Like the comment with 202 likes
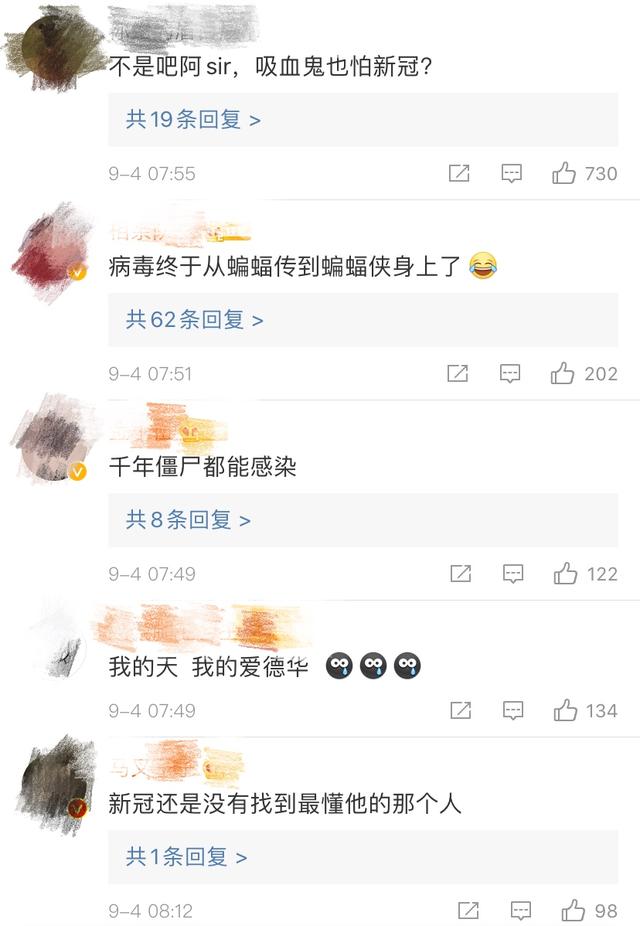 [x=563, y=373]
